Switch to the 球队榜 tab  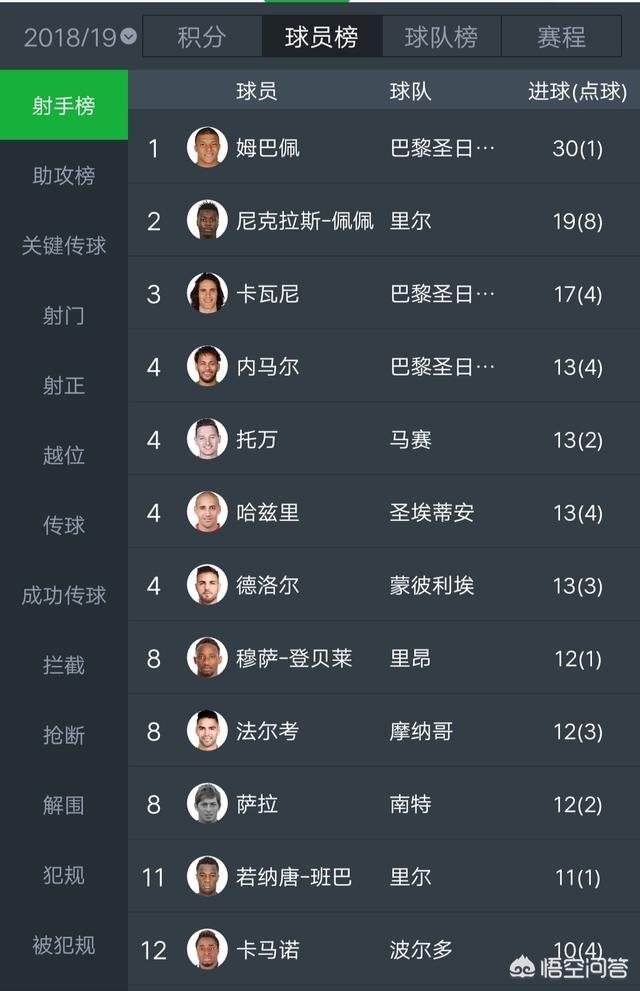441,38
